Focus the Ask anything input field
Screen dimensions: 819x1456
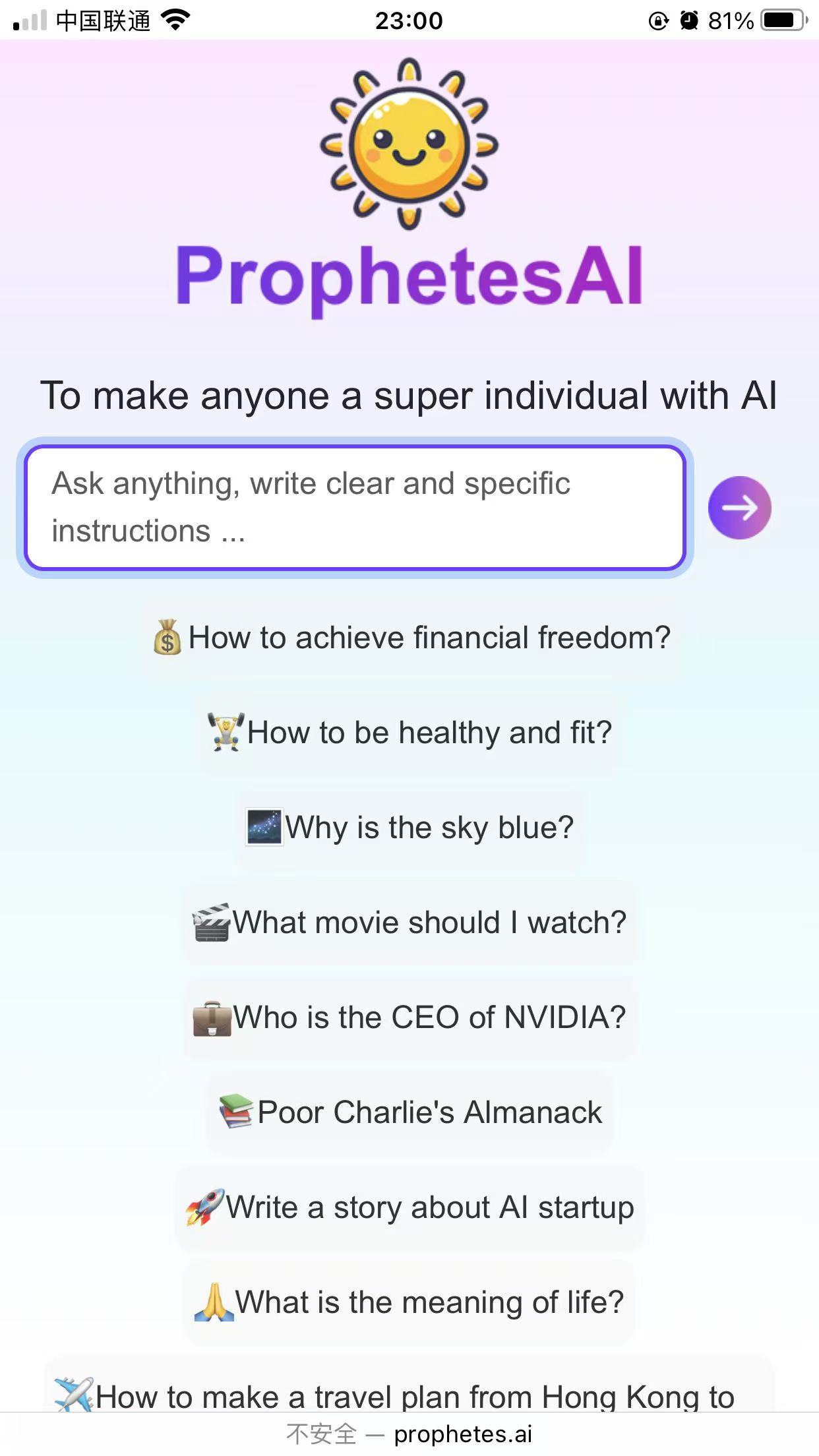click(x=355, y=507)
